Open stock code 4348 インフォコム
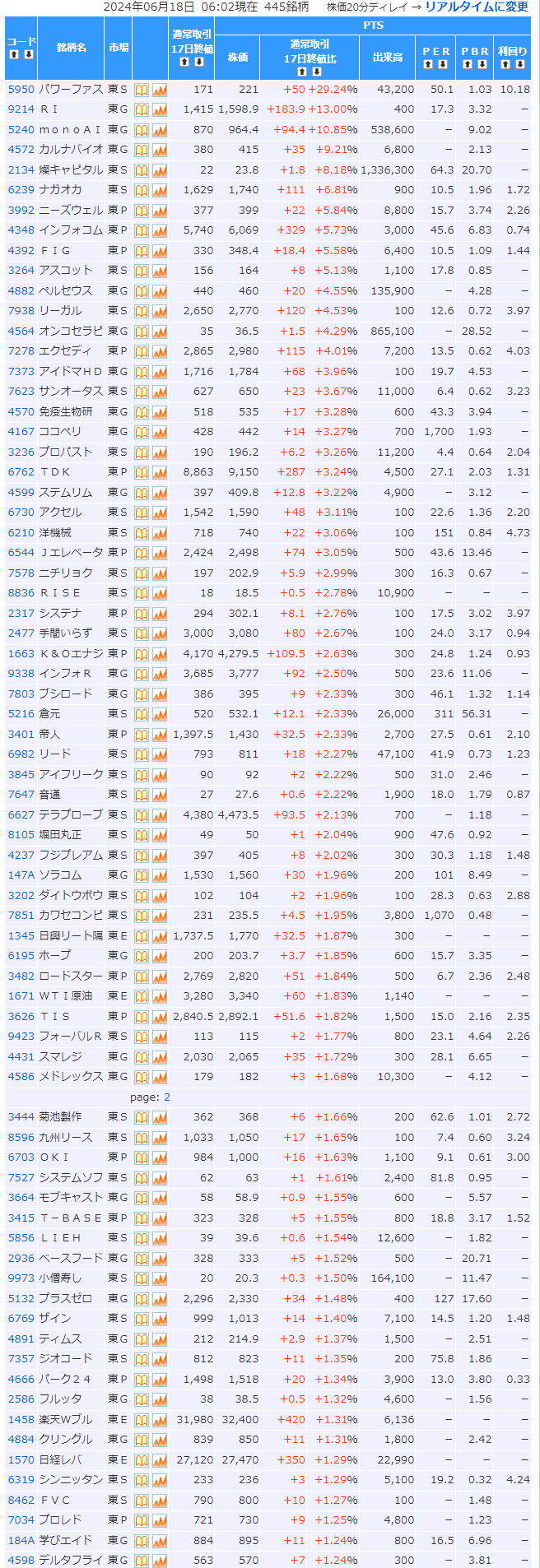Image resolution: width=540 pixels, height=1568 pixels. pos(21,230)
